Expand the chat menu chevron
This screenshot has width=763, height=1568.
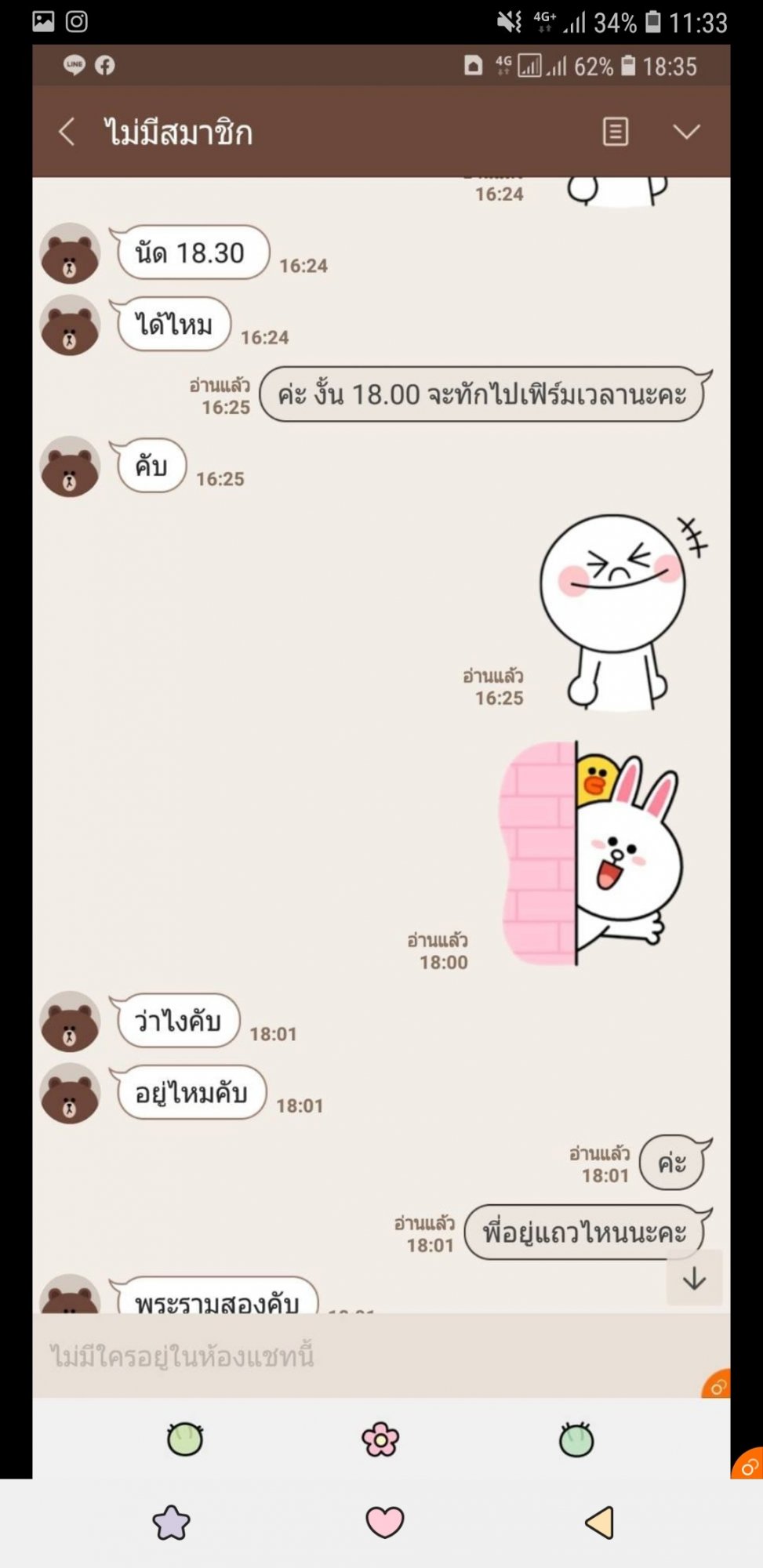pos(686,132)
